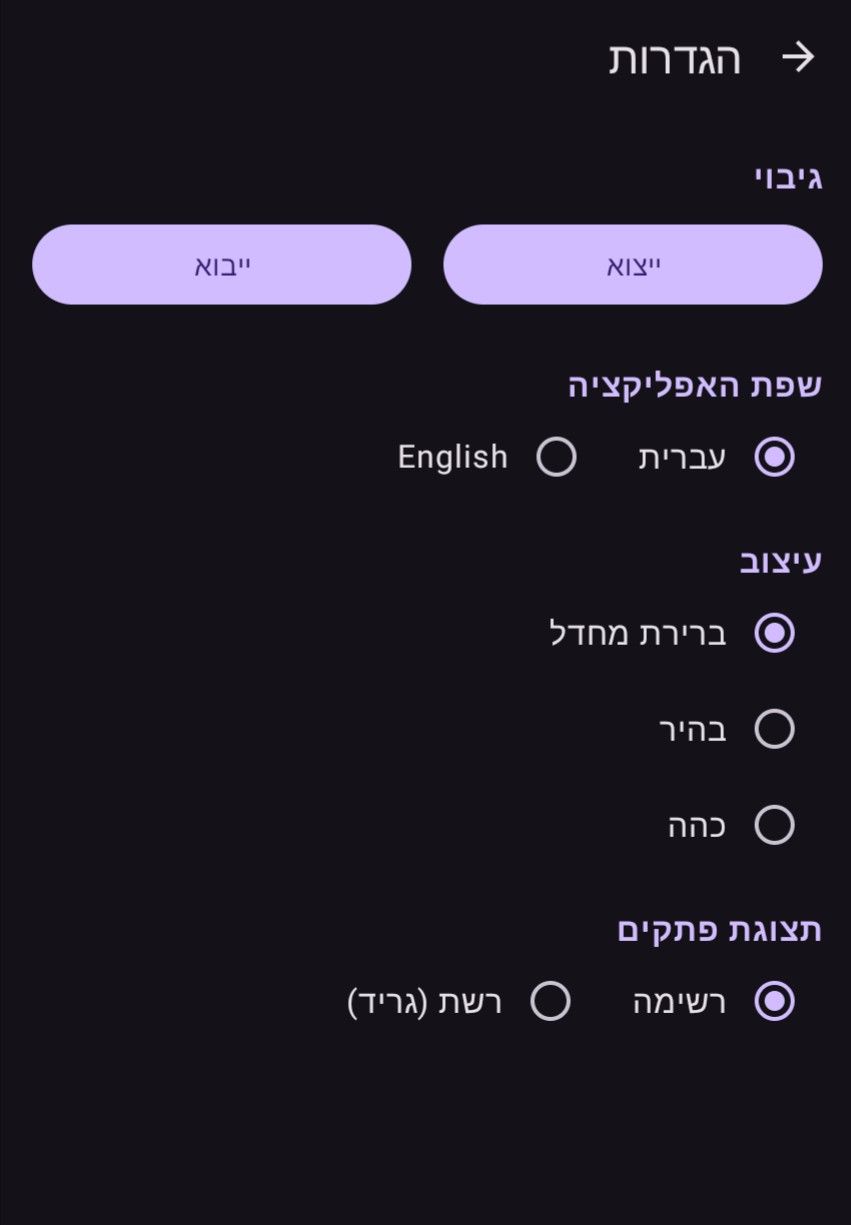The width and height of the screenshot is (851, 1225).
Task: Switch the notes display to רשת (גריד)
Action: pyautogui.click(x=550, y=1001)
